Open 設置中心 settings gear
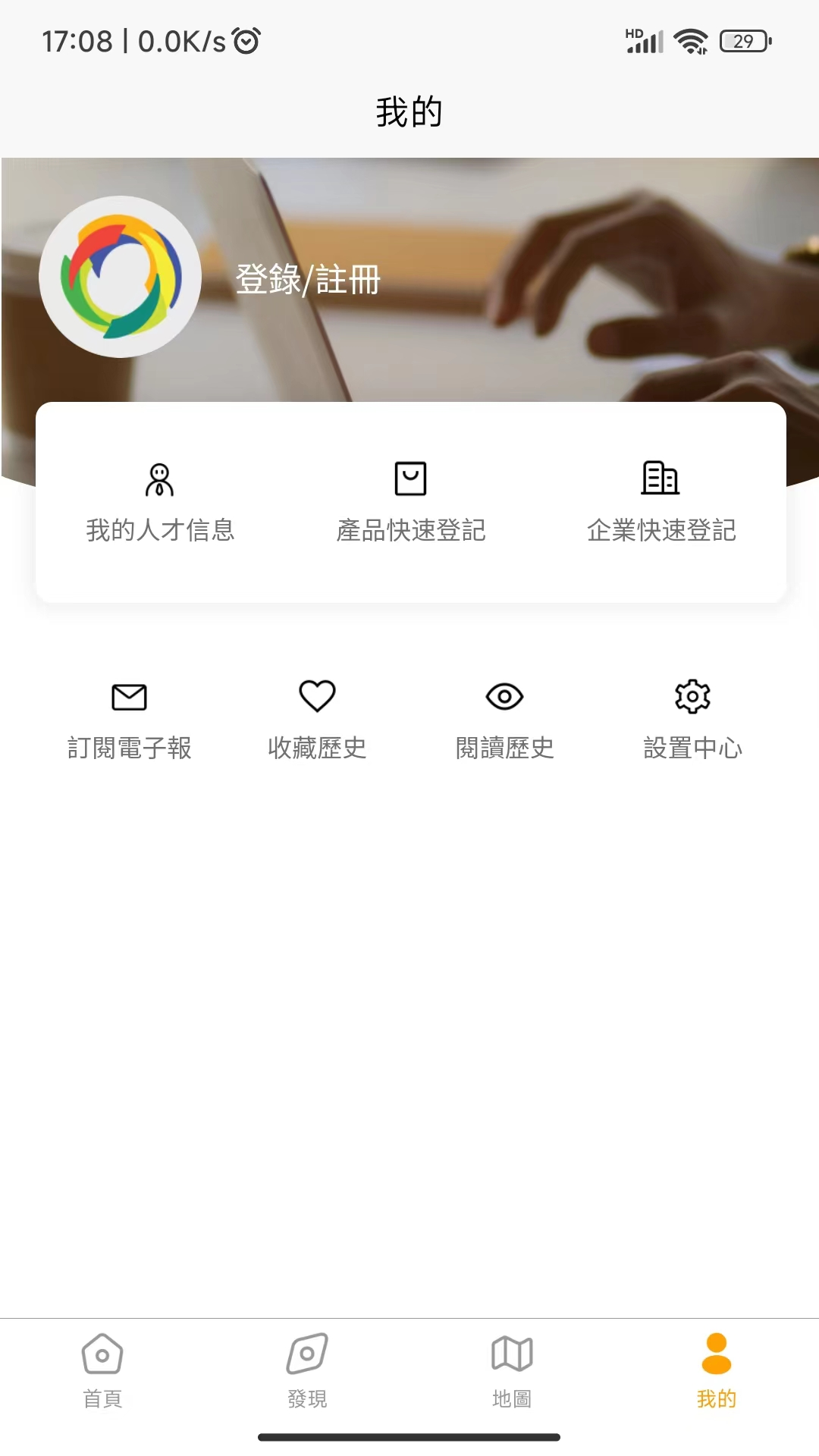 [692, 695]
